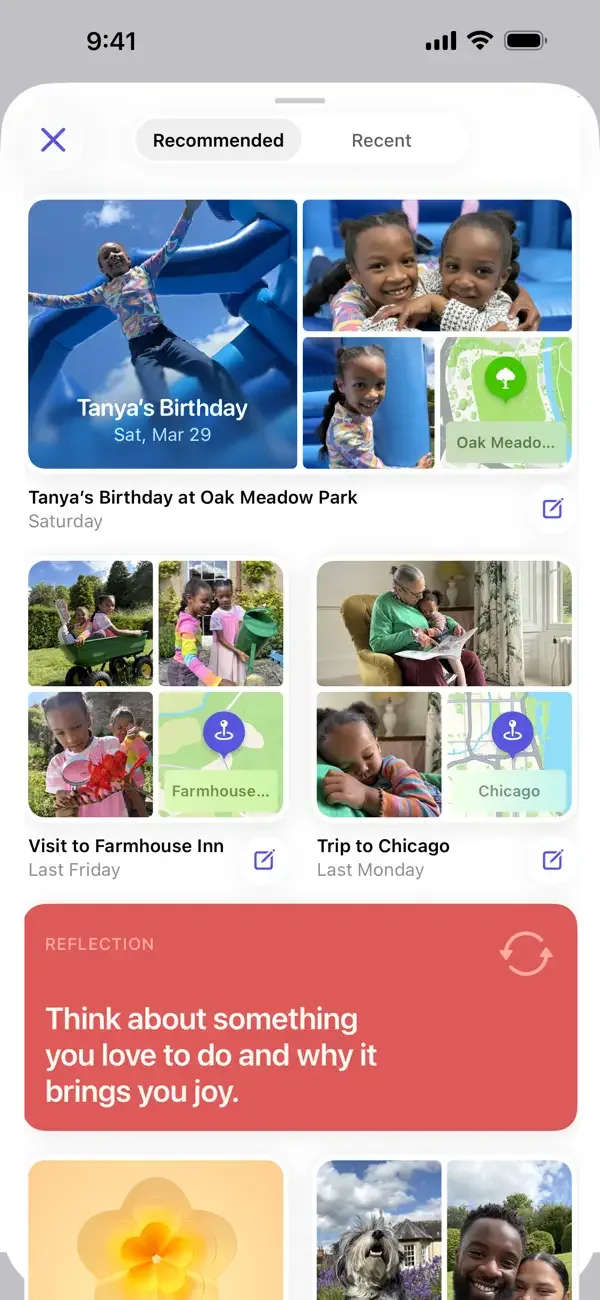600x1300 pixels.
Task: Select the Recommended tab
Action: (218, 141)
